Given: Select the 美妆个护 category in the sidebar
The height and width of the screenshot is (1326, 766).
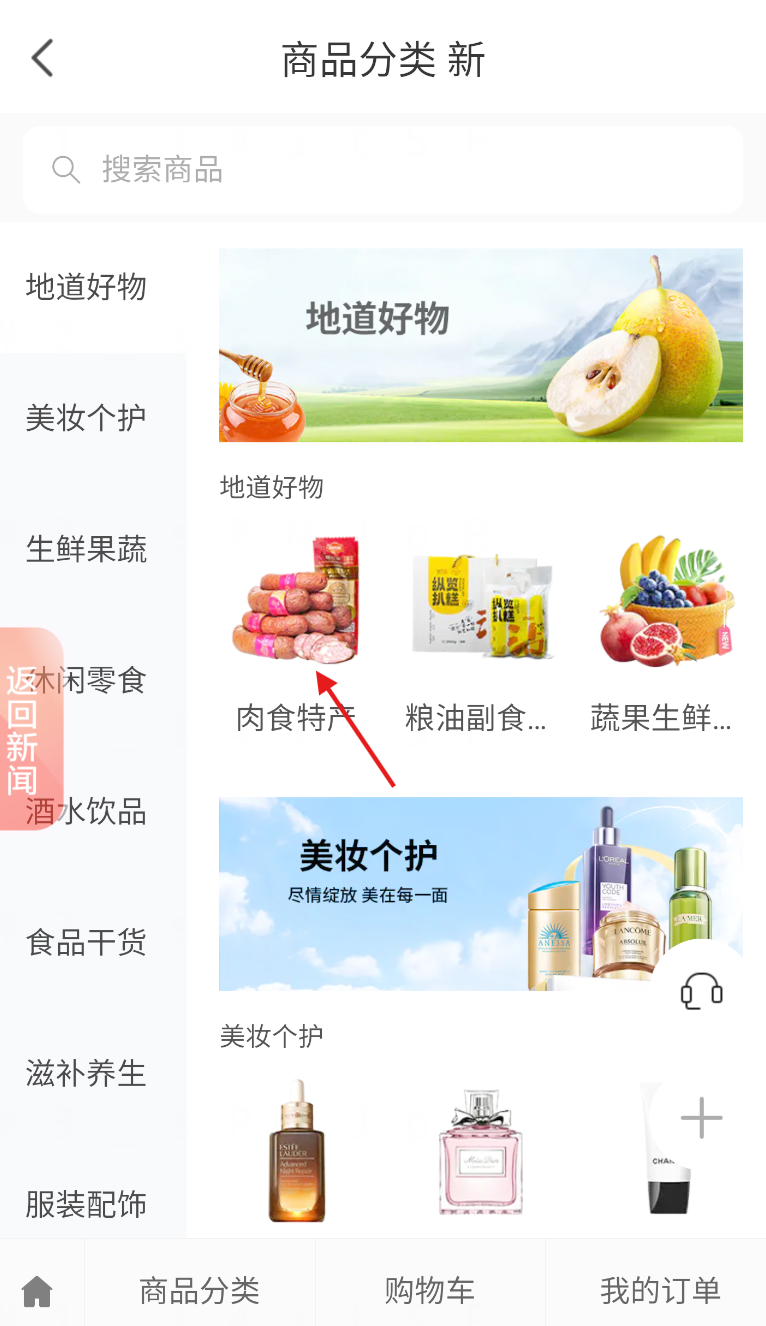Looking at the screenshot, I should pos(86,418).
